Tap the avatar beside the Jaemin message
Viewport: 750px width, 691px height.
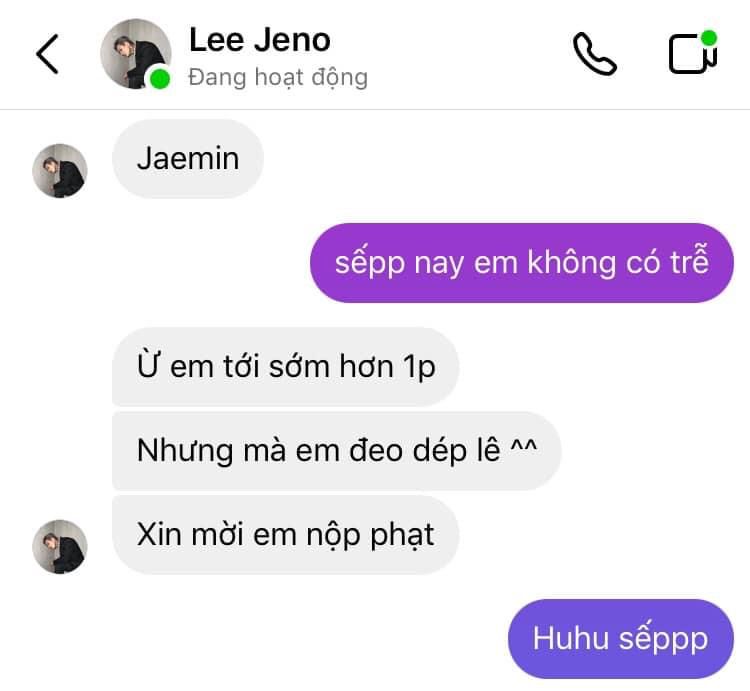pos(60,171)
